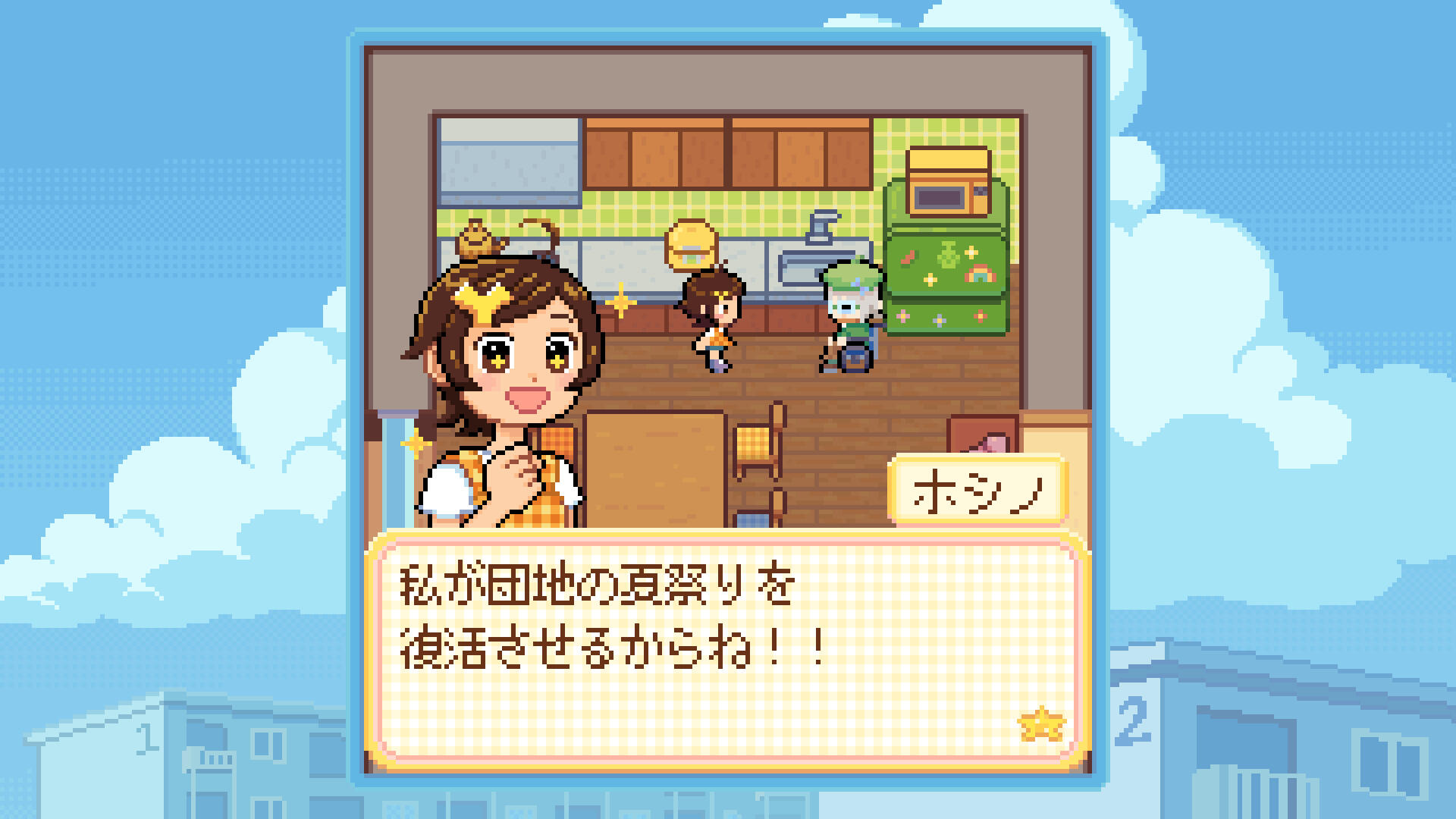Tap the star advance indicator

[1040, 724]
